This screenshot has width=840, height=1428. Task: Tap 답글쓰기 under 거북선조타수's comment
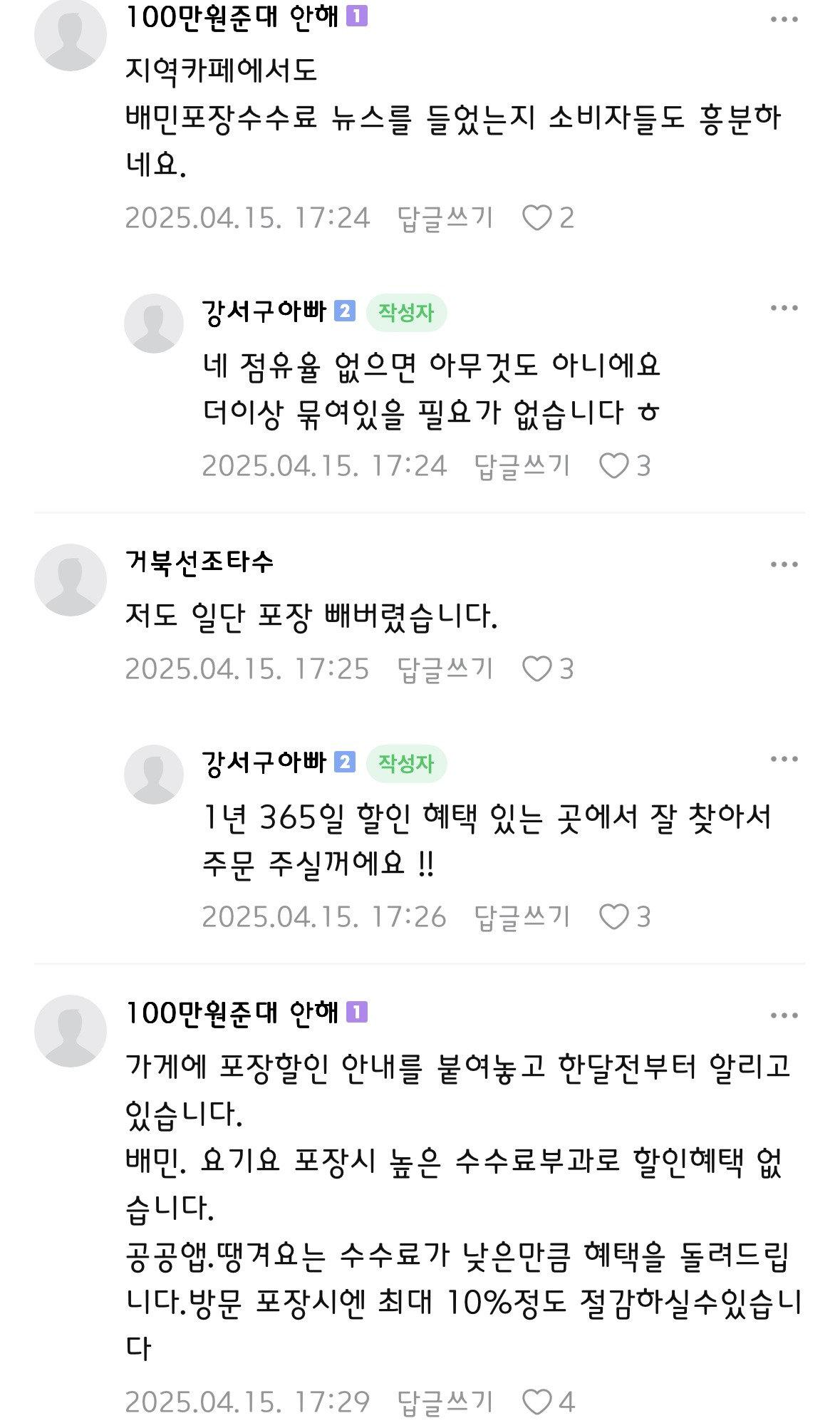(x=445, y=669)
